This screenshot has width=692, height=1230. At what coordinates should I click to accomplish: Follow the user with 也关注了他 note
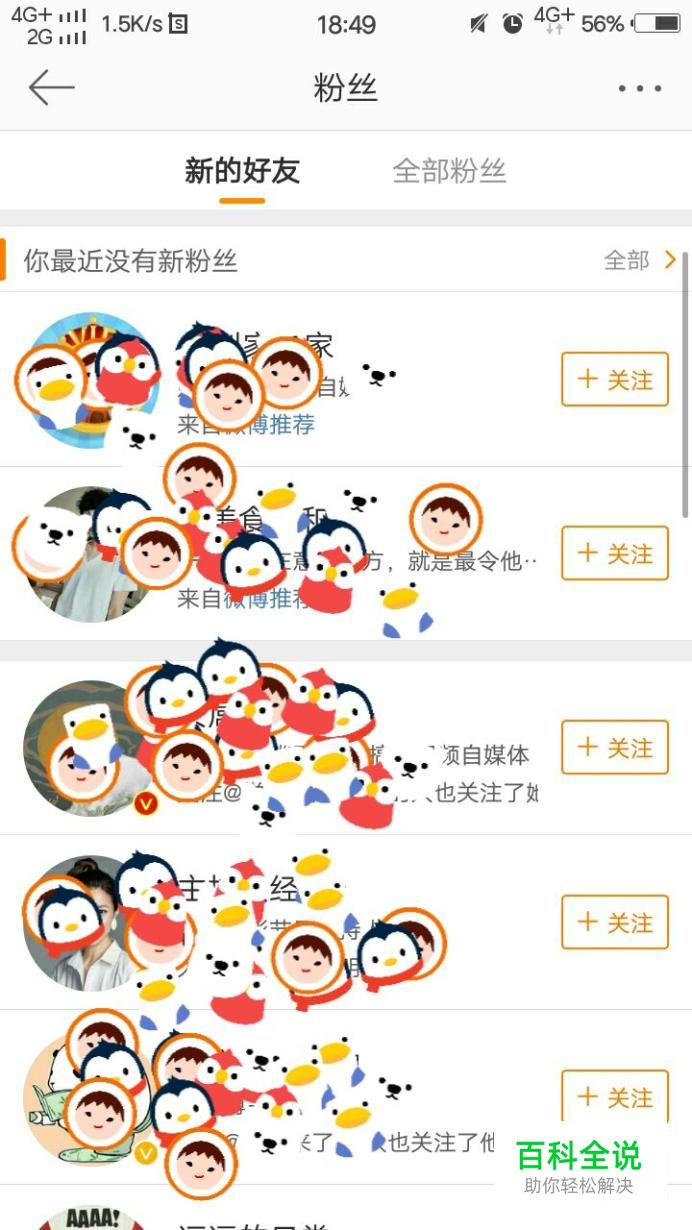point(614,1096)
